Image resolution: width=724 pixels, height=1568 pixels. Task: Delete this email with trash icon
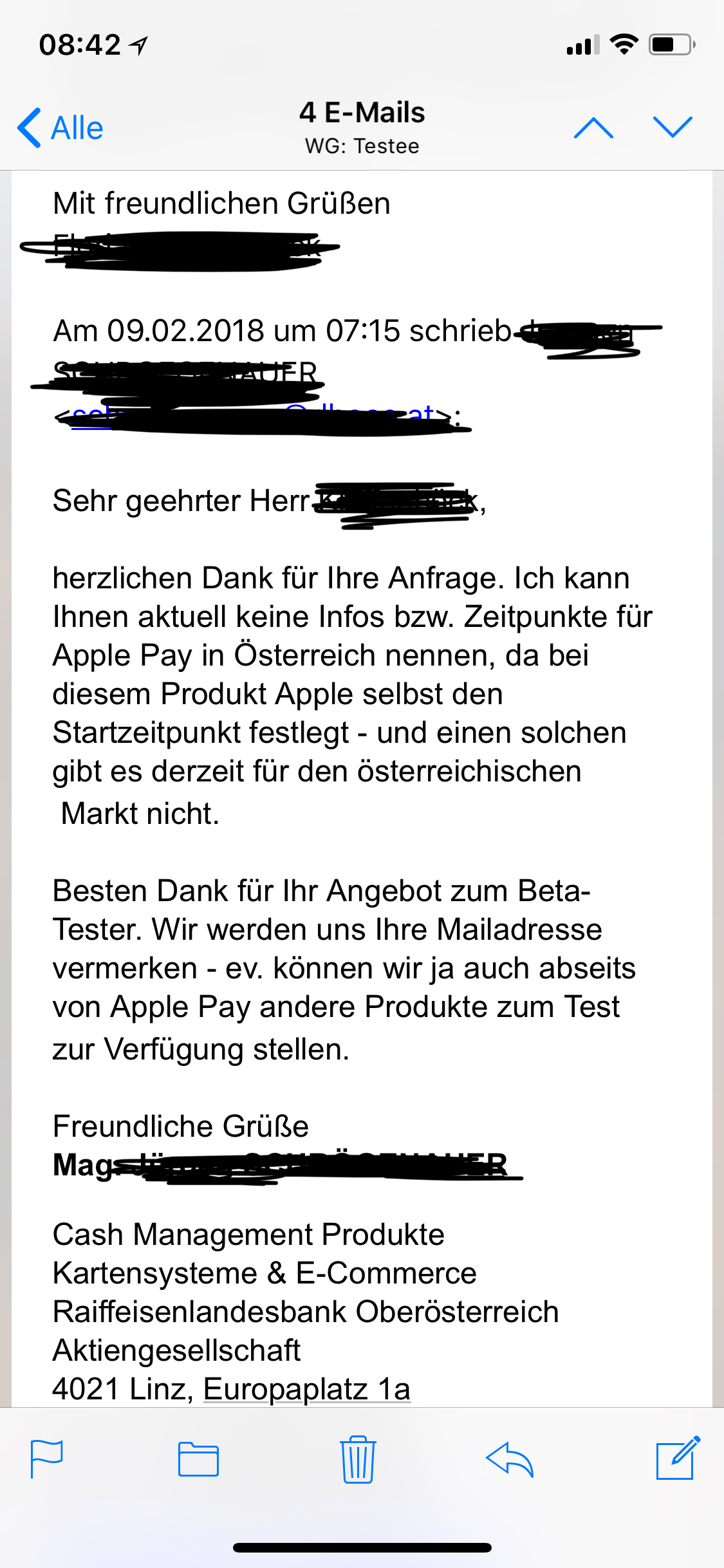click(358, 1459)
